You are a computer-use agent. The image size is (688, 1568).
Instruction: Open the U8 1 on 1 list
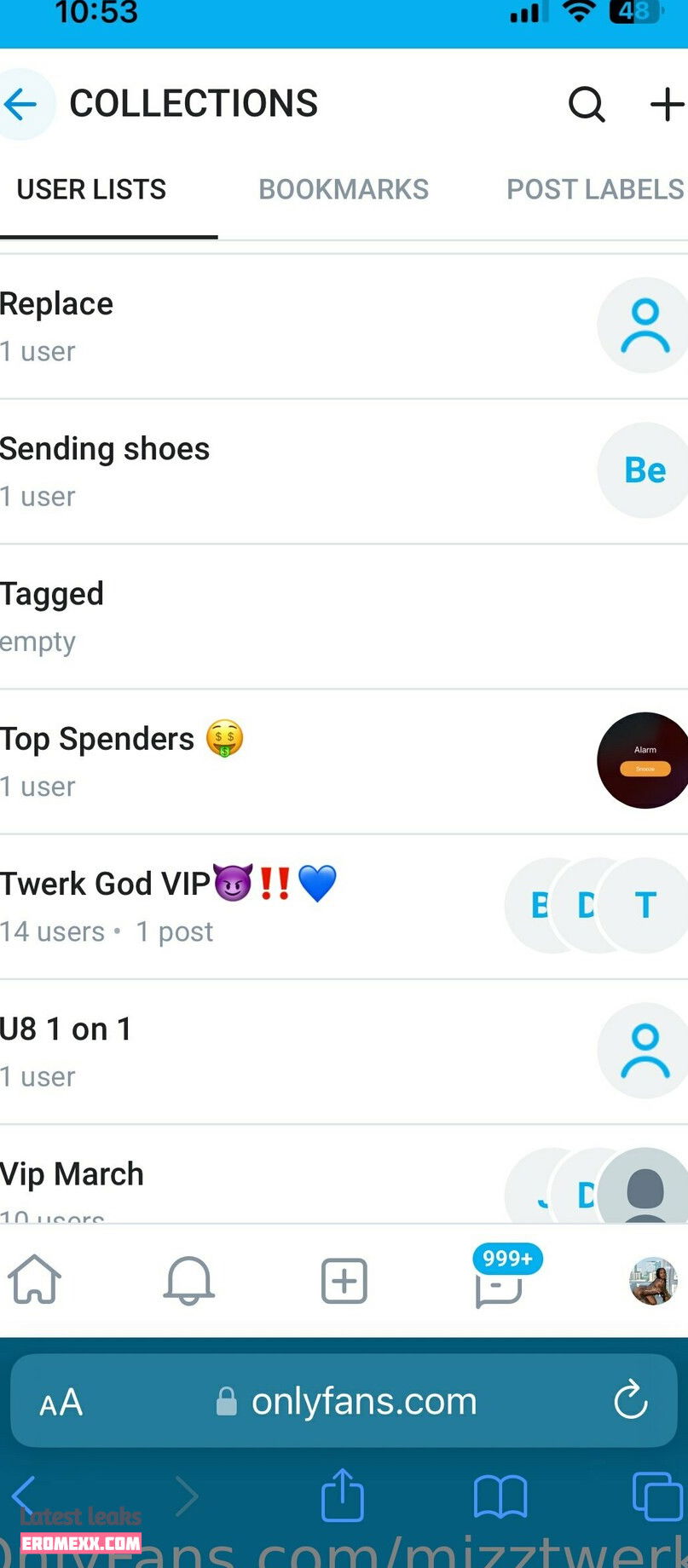(x=256, y=1051)
